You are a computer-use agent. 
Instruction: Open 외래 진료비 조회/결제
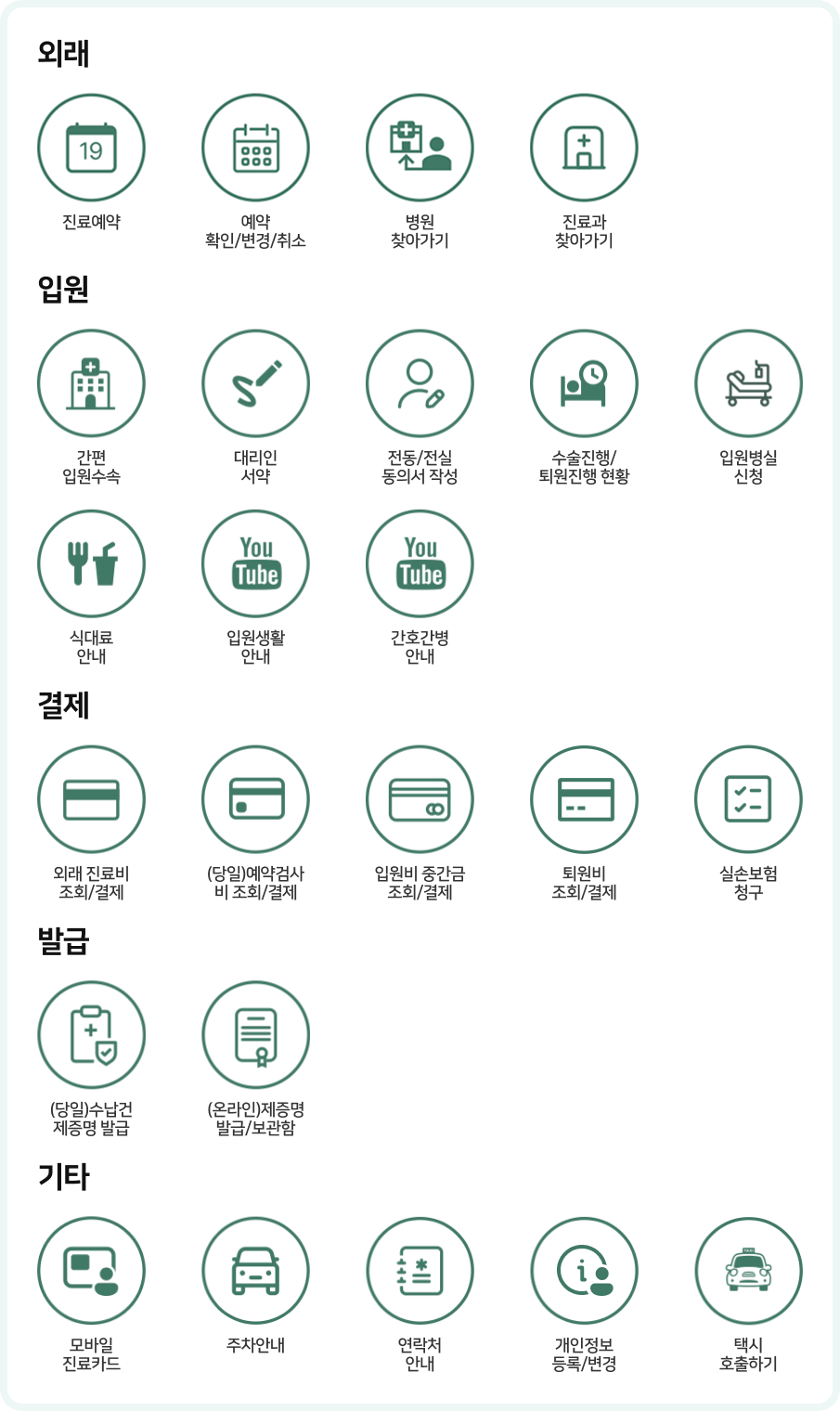[91, 800]
